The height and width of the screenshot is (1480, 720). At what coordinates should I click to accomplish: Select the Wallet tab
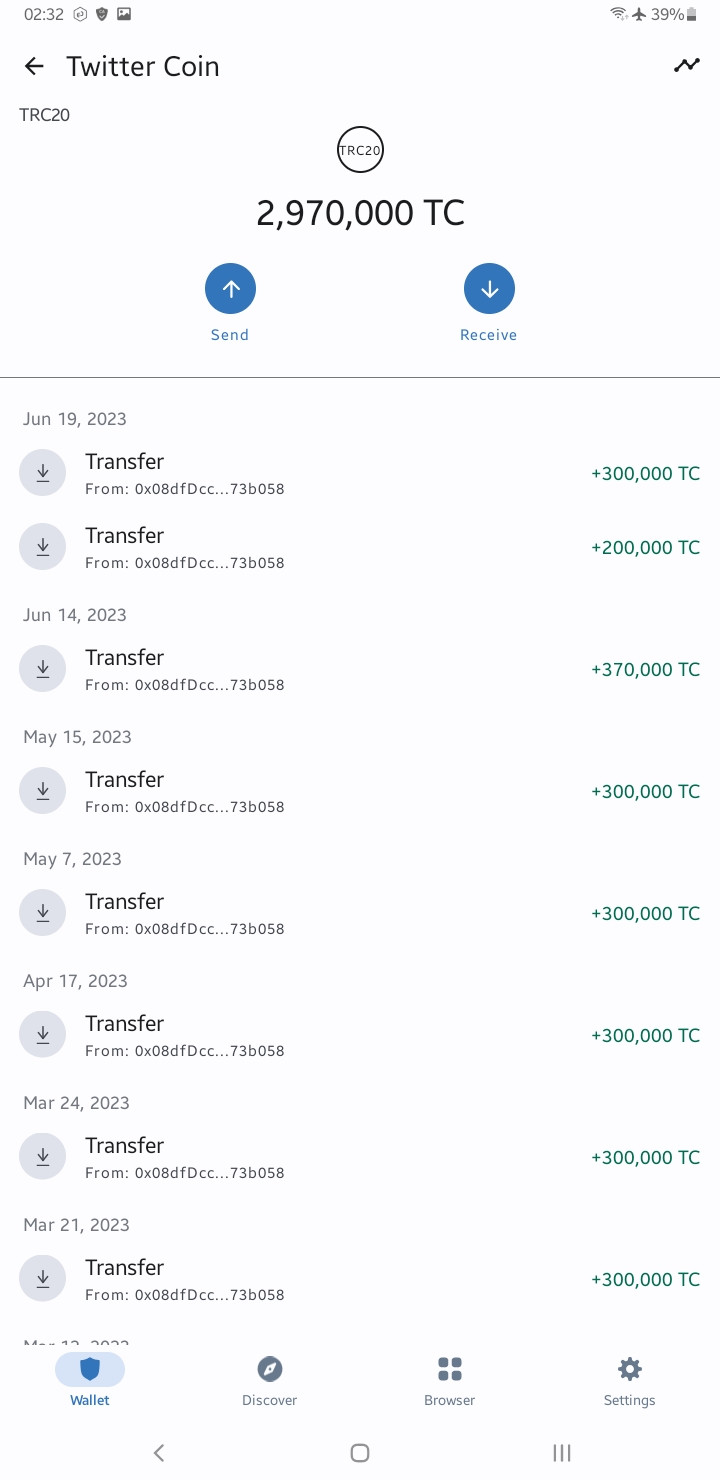coord(90,1380)
